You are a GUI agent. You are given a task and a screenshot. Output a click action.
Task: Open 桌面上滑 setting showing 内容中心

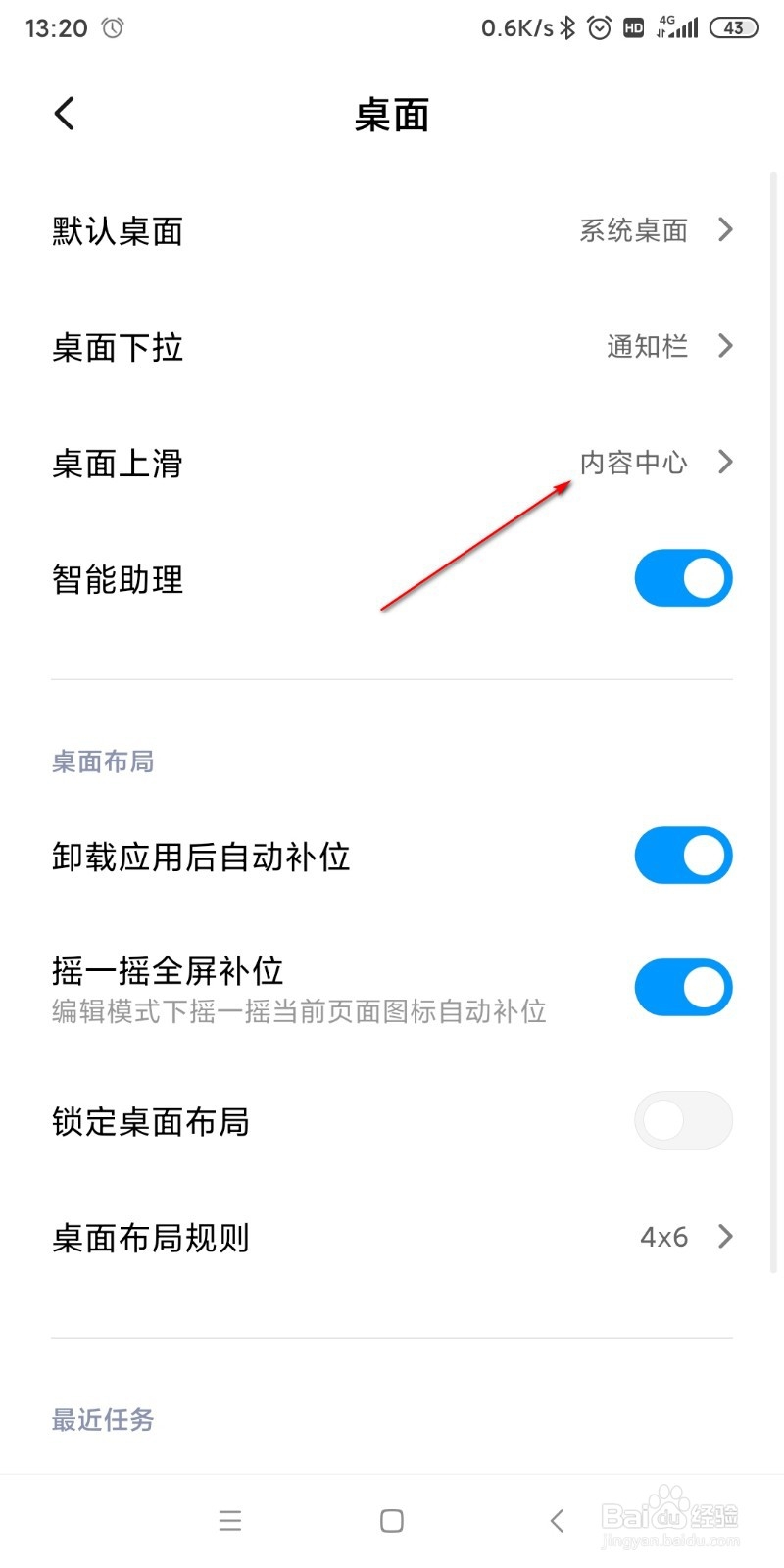392,463
